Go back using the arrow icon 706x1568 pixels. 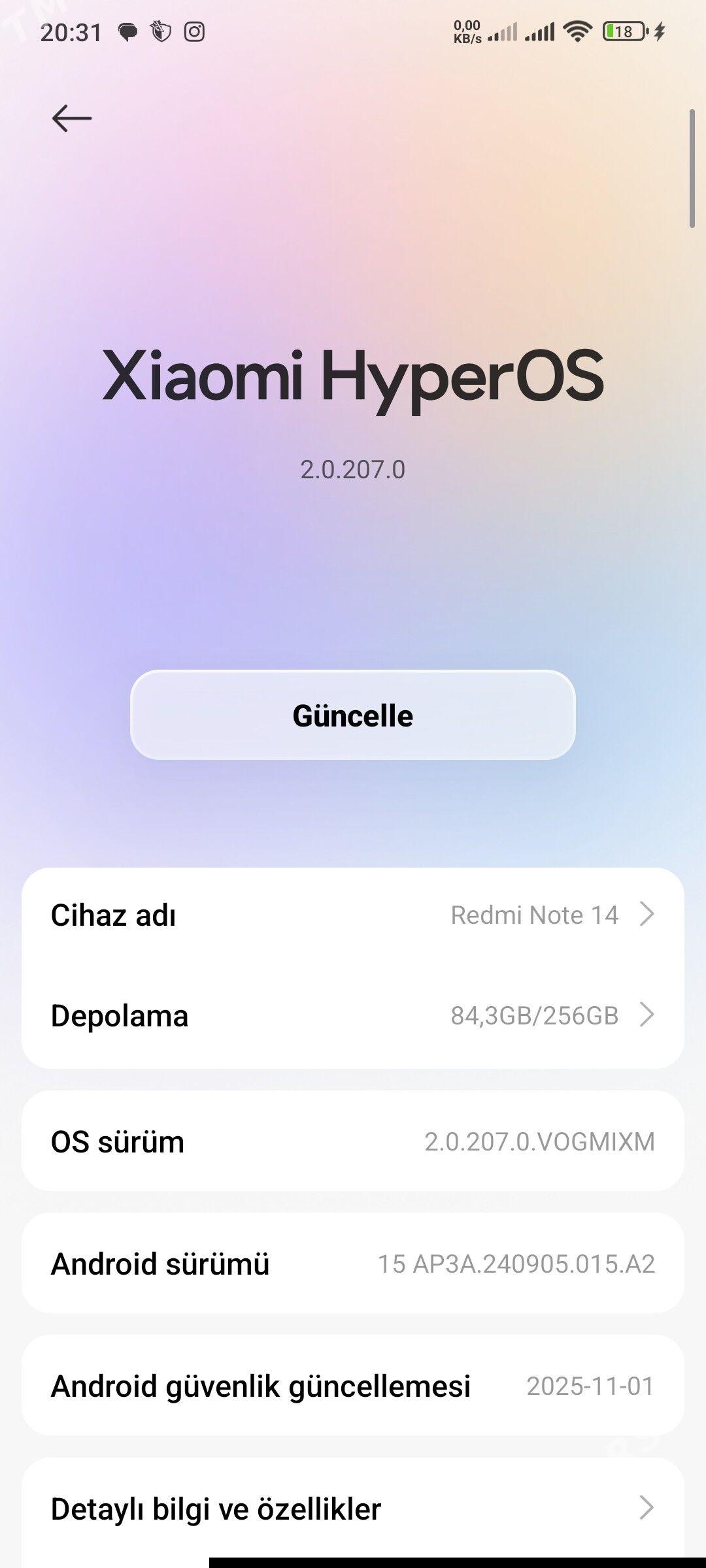coord(71,118)
